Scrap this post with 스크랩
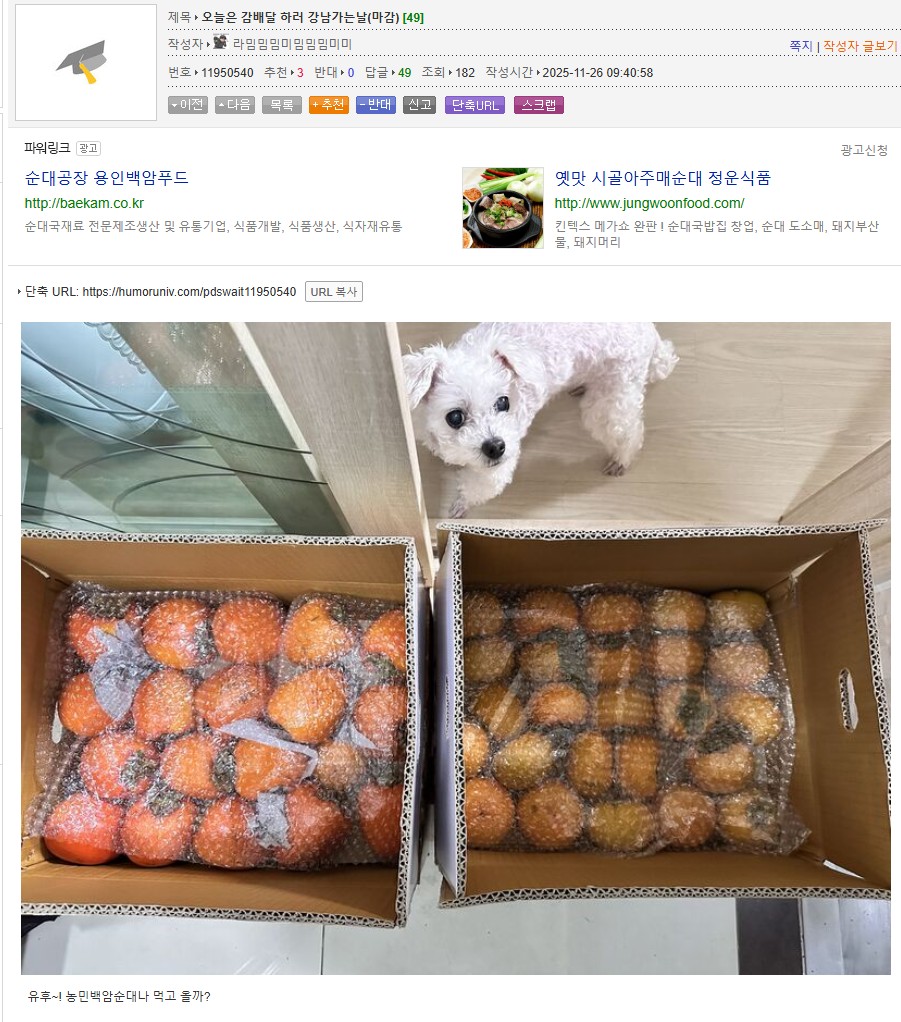The width and height of the screenshot is (901, 1022). [539, 105]
